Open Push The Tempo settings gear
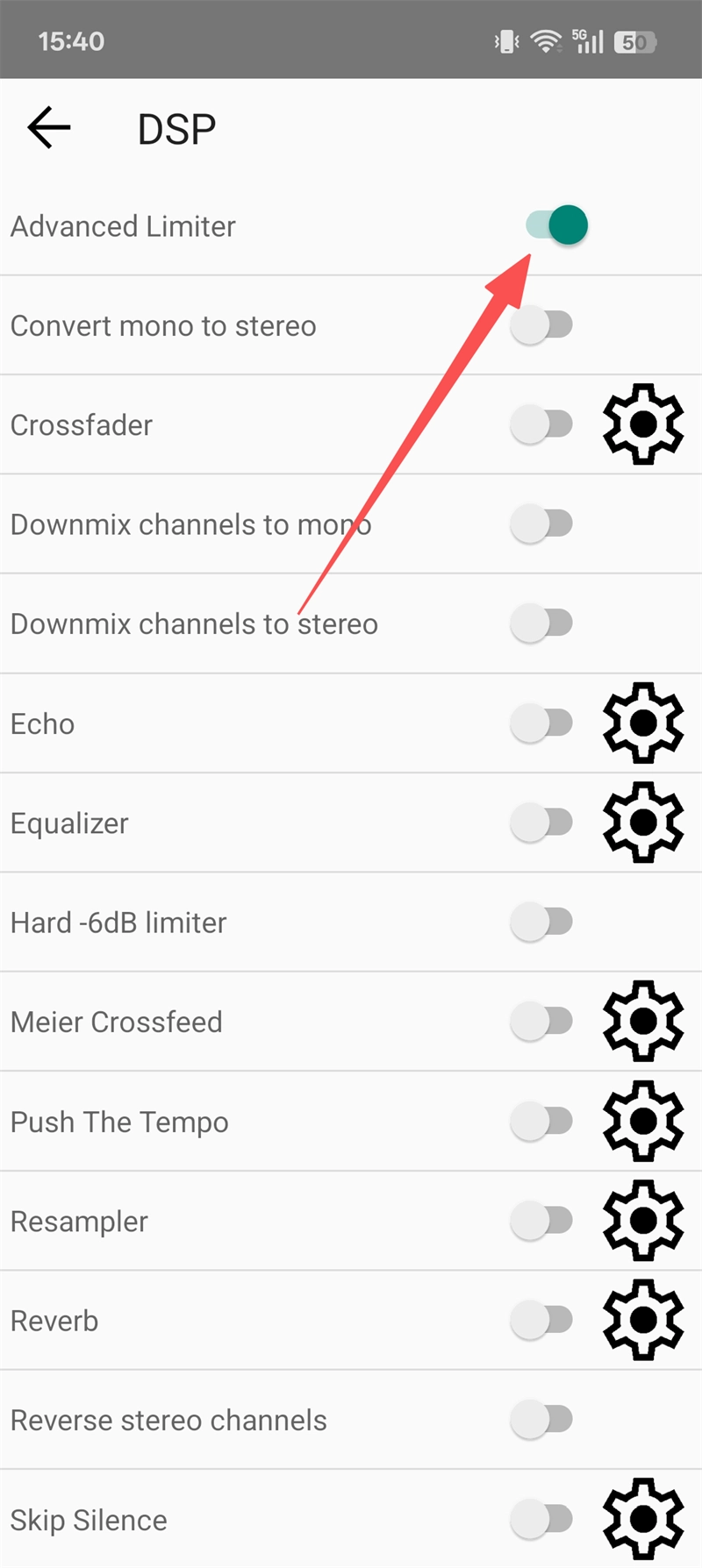 643,1122
